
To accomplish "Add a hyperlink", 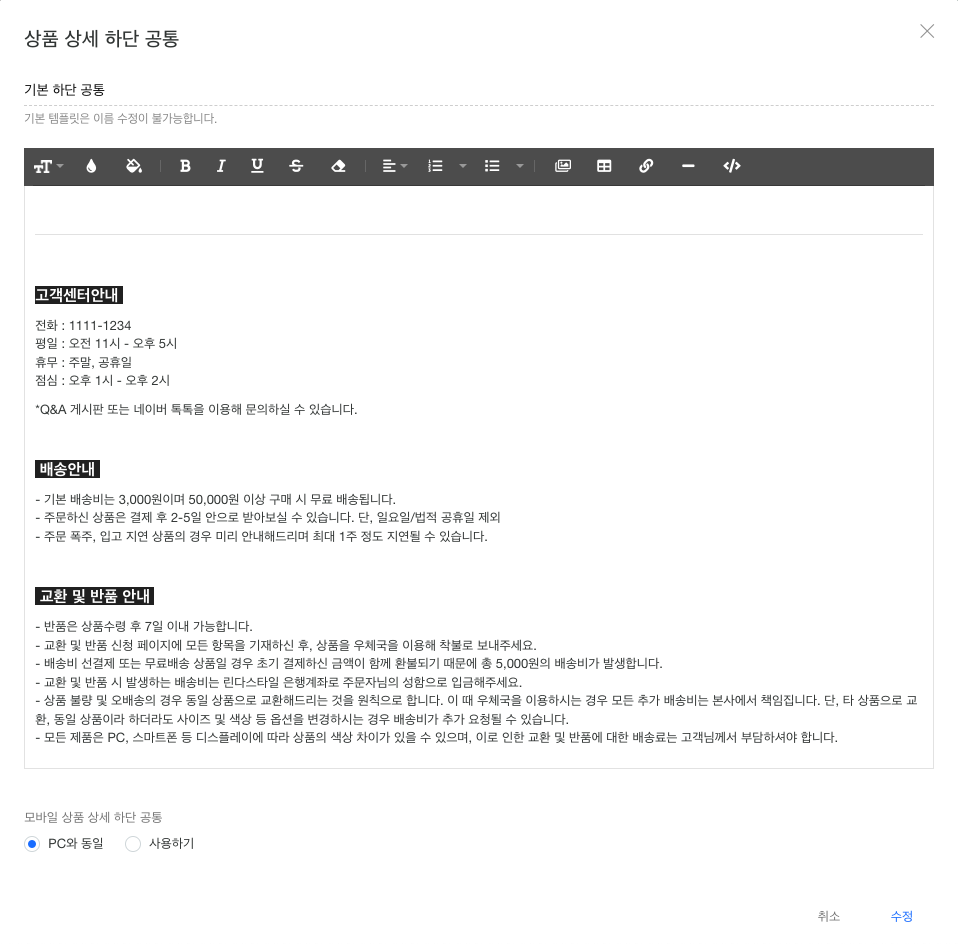I will pos(646,167).
